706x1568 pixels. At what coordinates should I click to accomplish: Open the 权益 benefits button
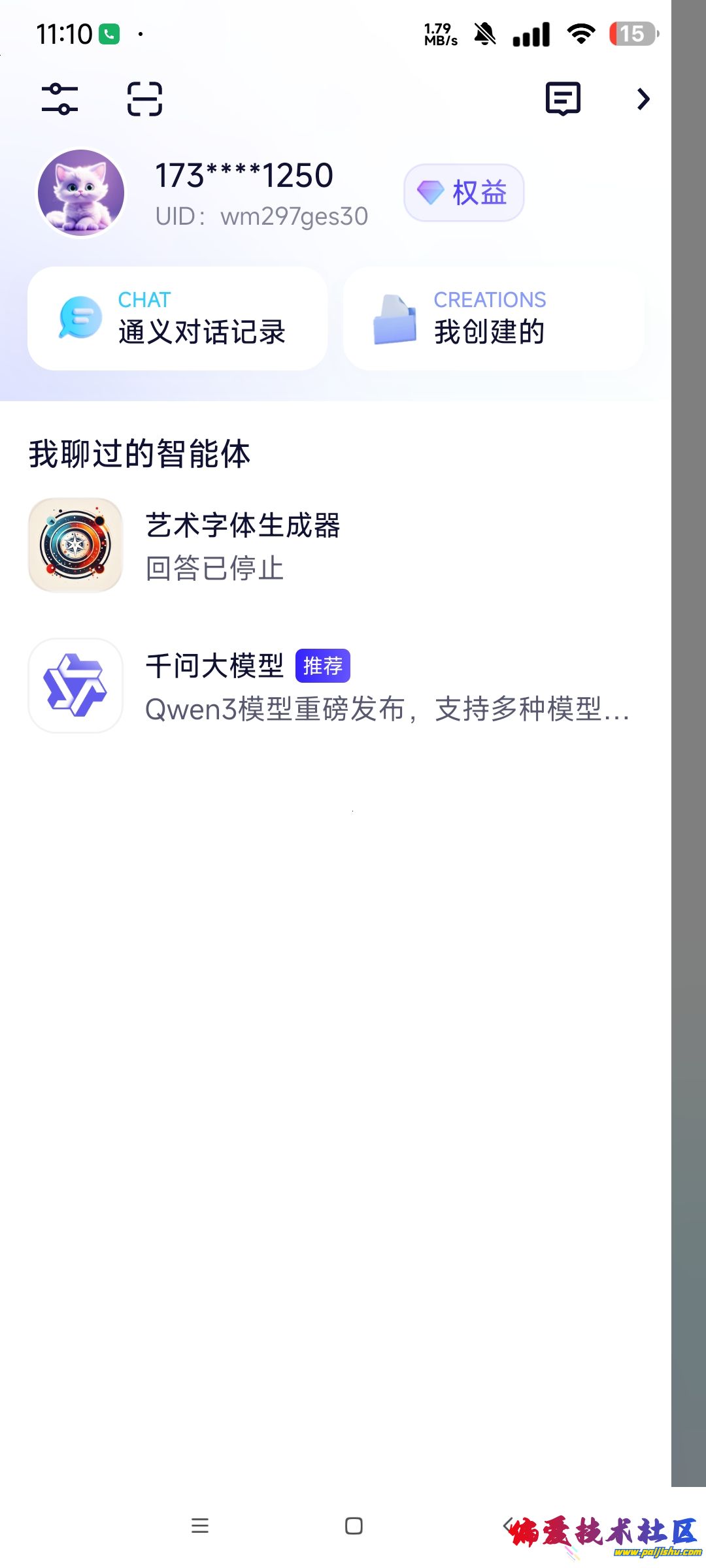[463, 193]
